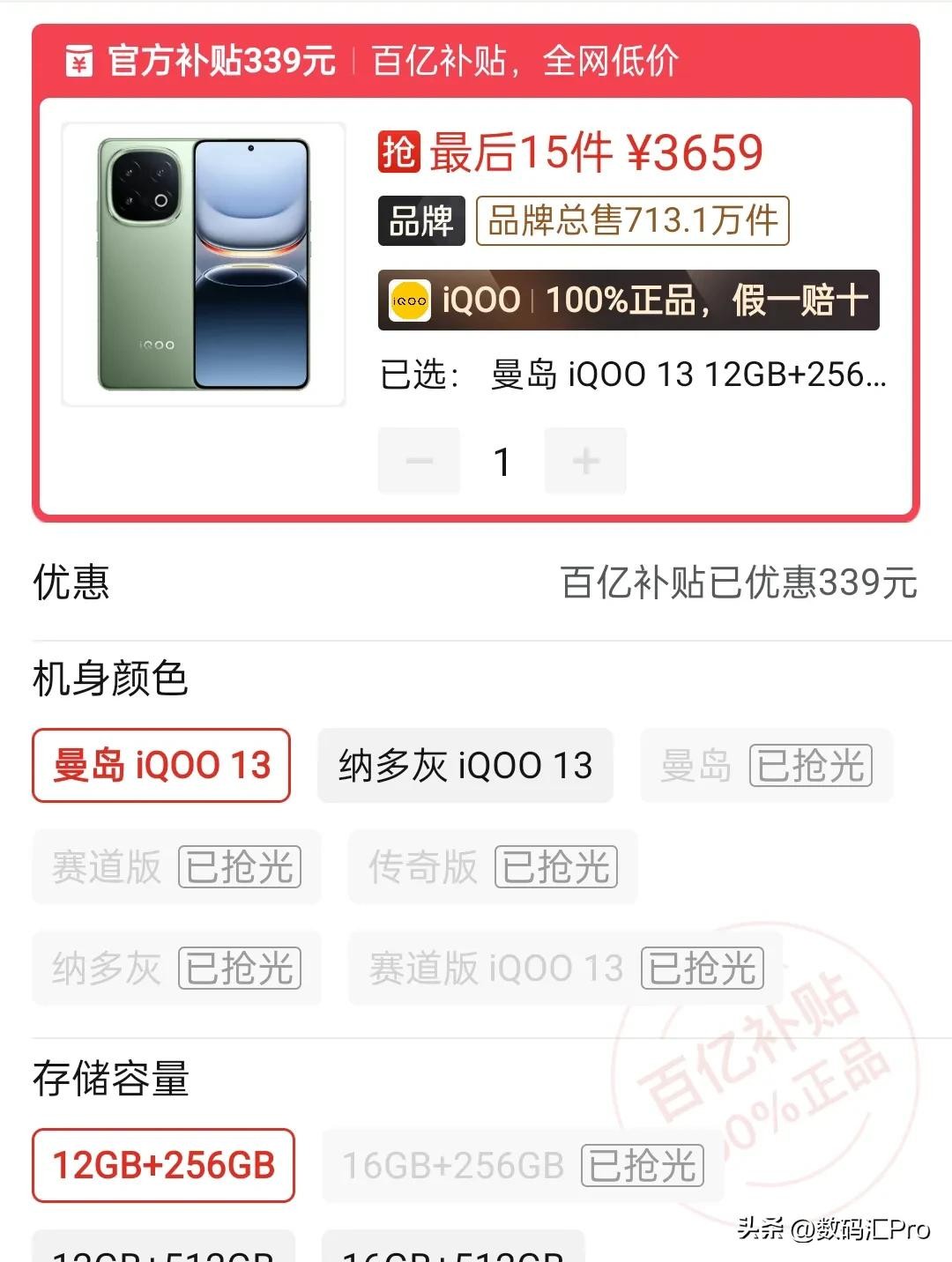Decrease quantity with the minus button
This screenshot has width=952, height=1262.
tap(419, 461)
